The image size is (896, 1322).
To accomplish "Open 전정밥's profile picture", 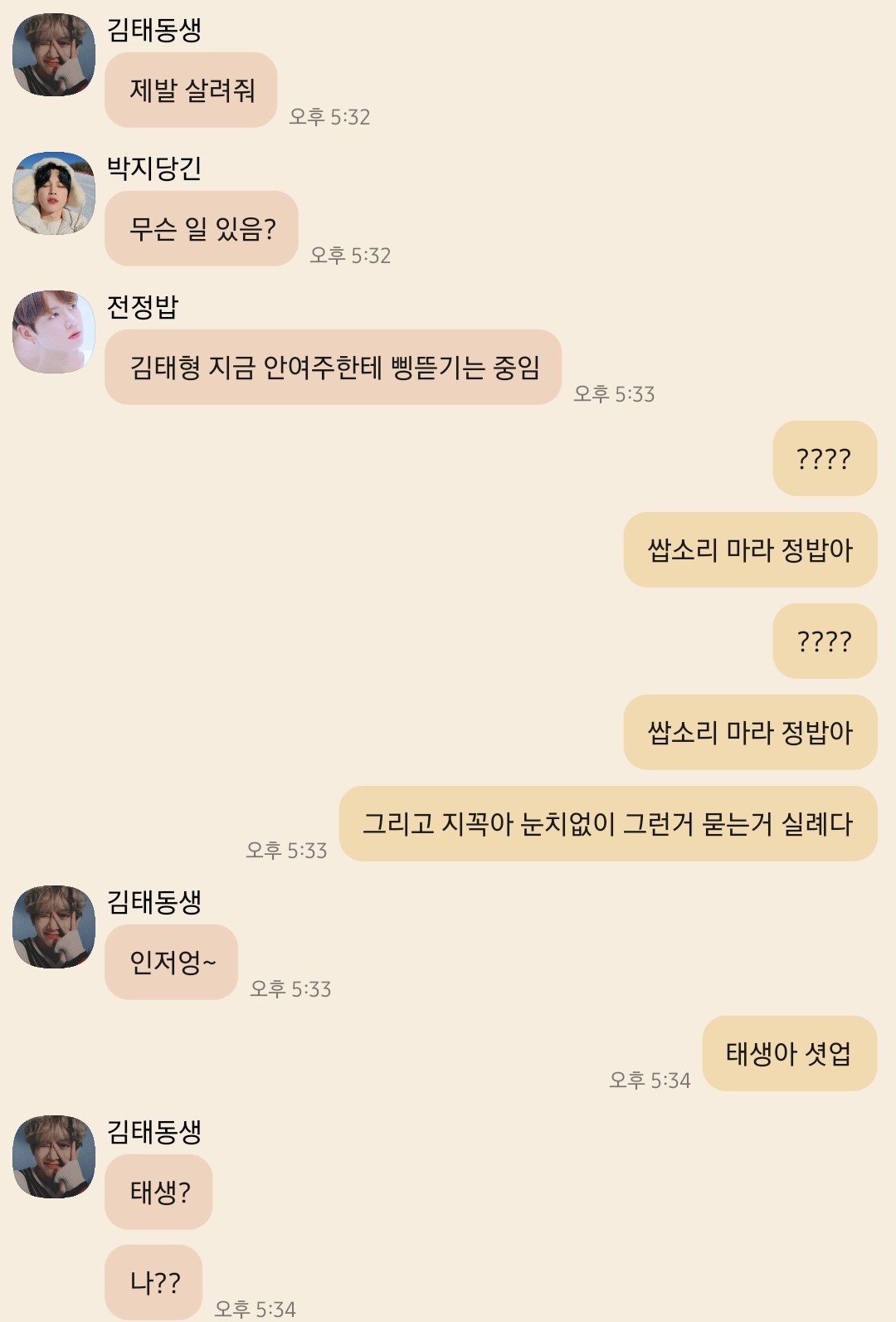I will [54, 332].
